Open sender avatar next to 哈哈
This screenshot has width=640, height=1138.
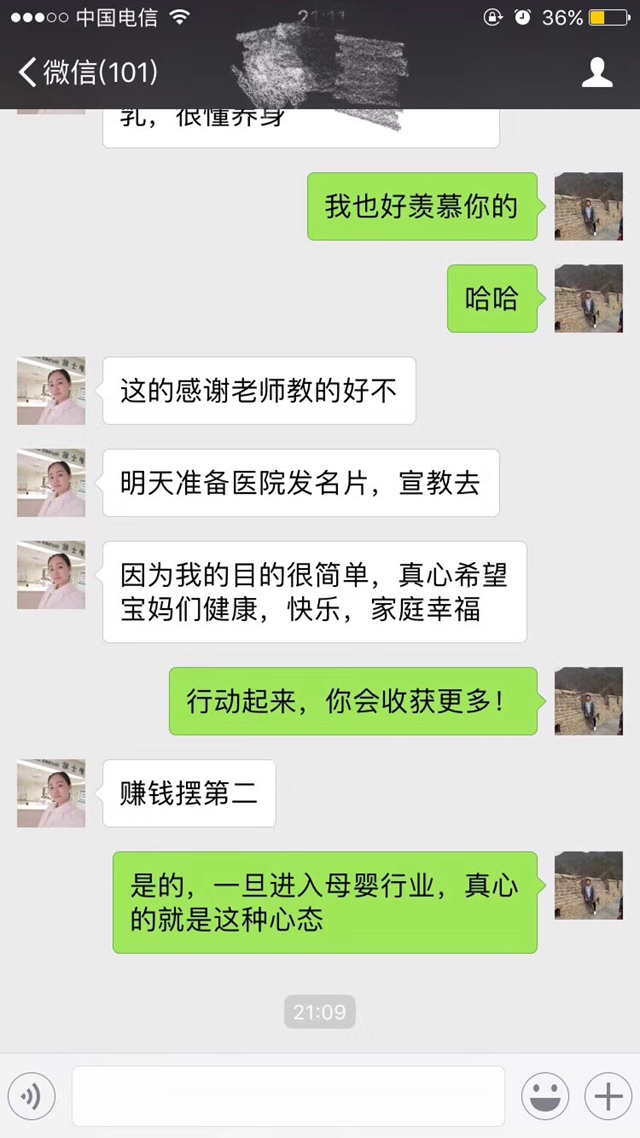pyautogui.click(x=589, y=298)
